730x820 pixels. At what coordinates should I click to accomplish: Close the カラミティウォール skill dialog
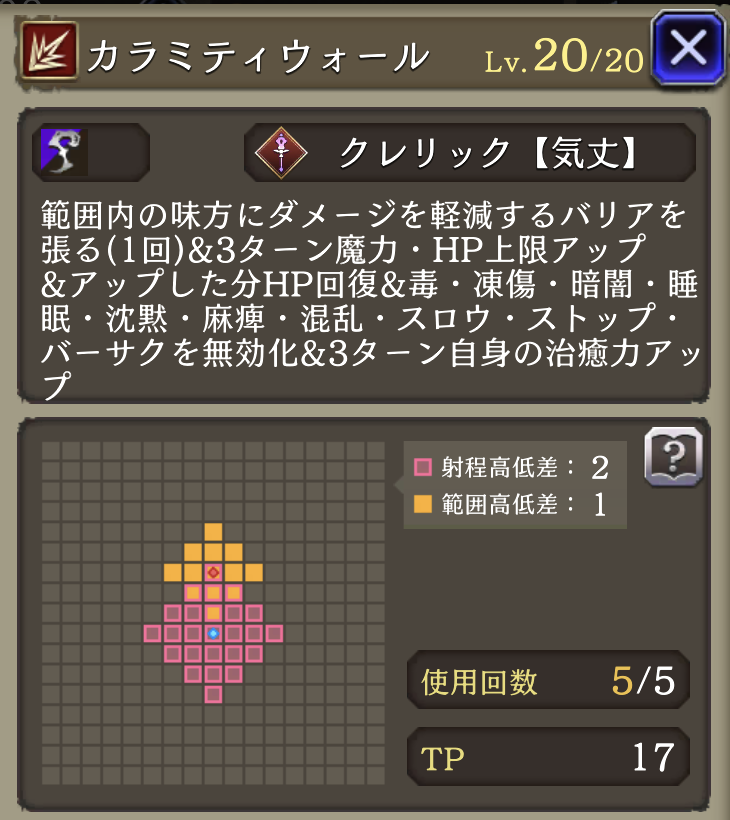(687, 48)
